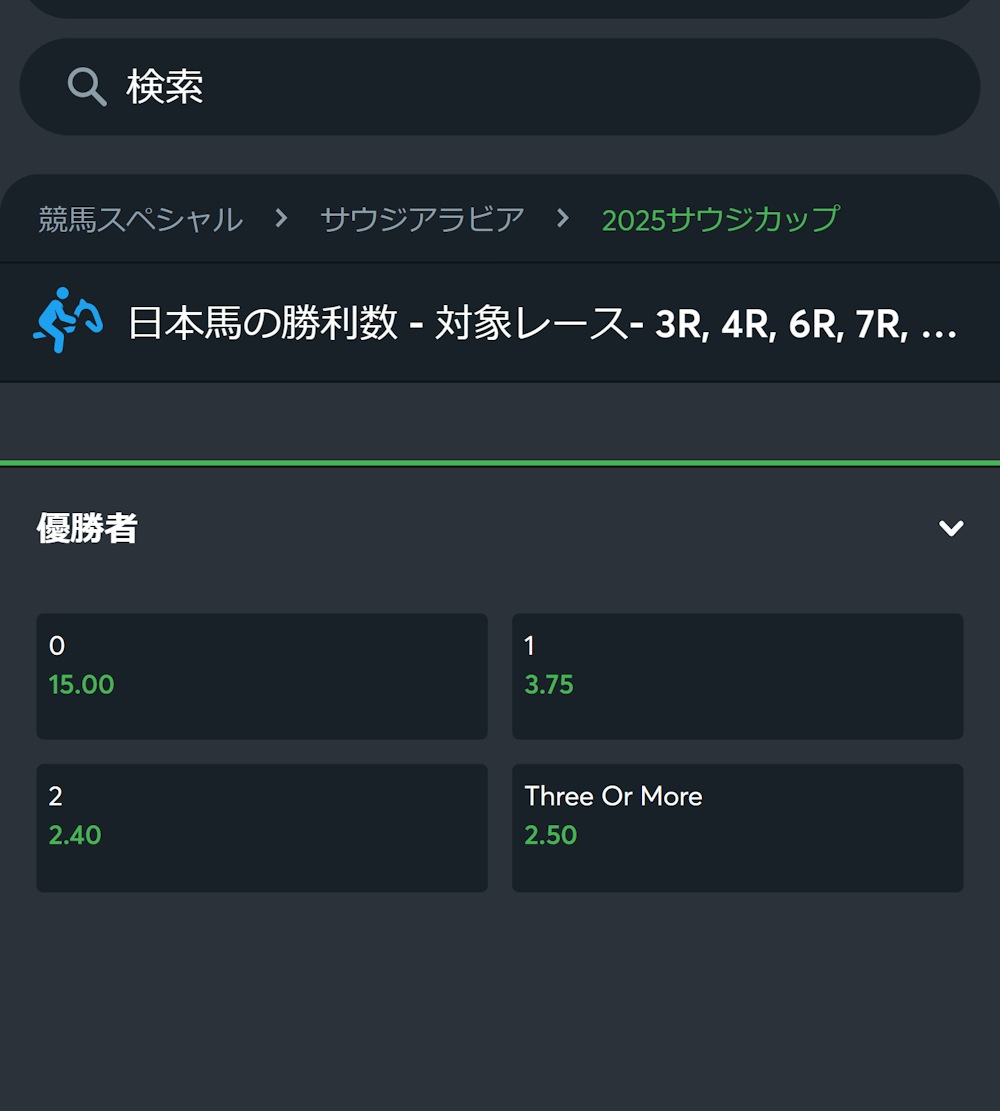Select the Three Or More outcome
1000x1111 pixels.
[737, 827]
